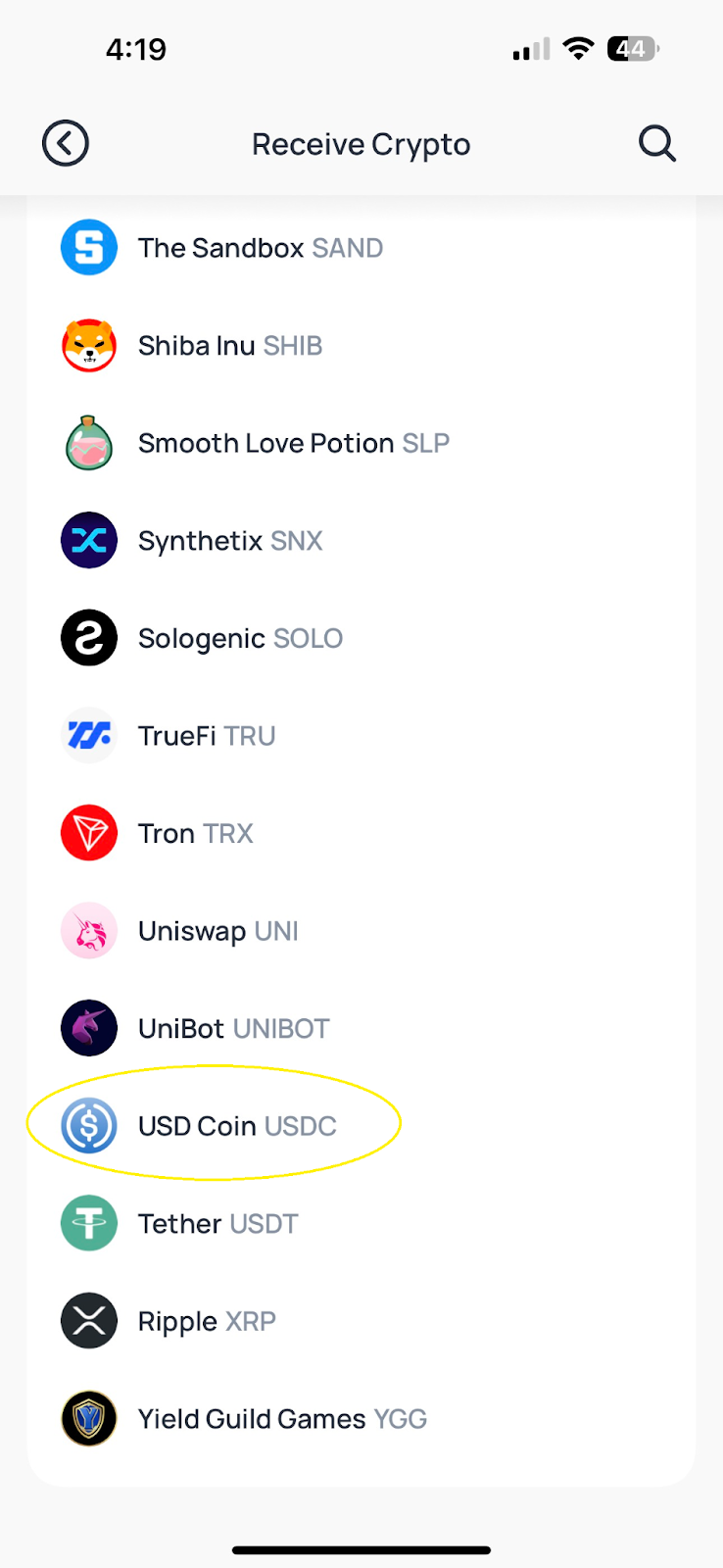The image size is (723, 1568).
Task: Select The Sandbox SAND
Action: [x=361, y=248]
